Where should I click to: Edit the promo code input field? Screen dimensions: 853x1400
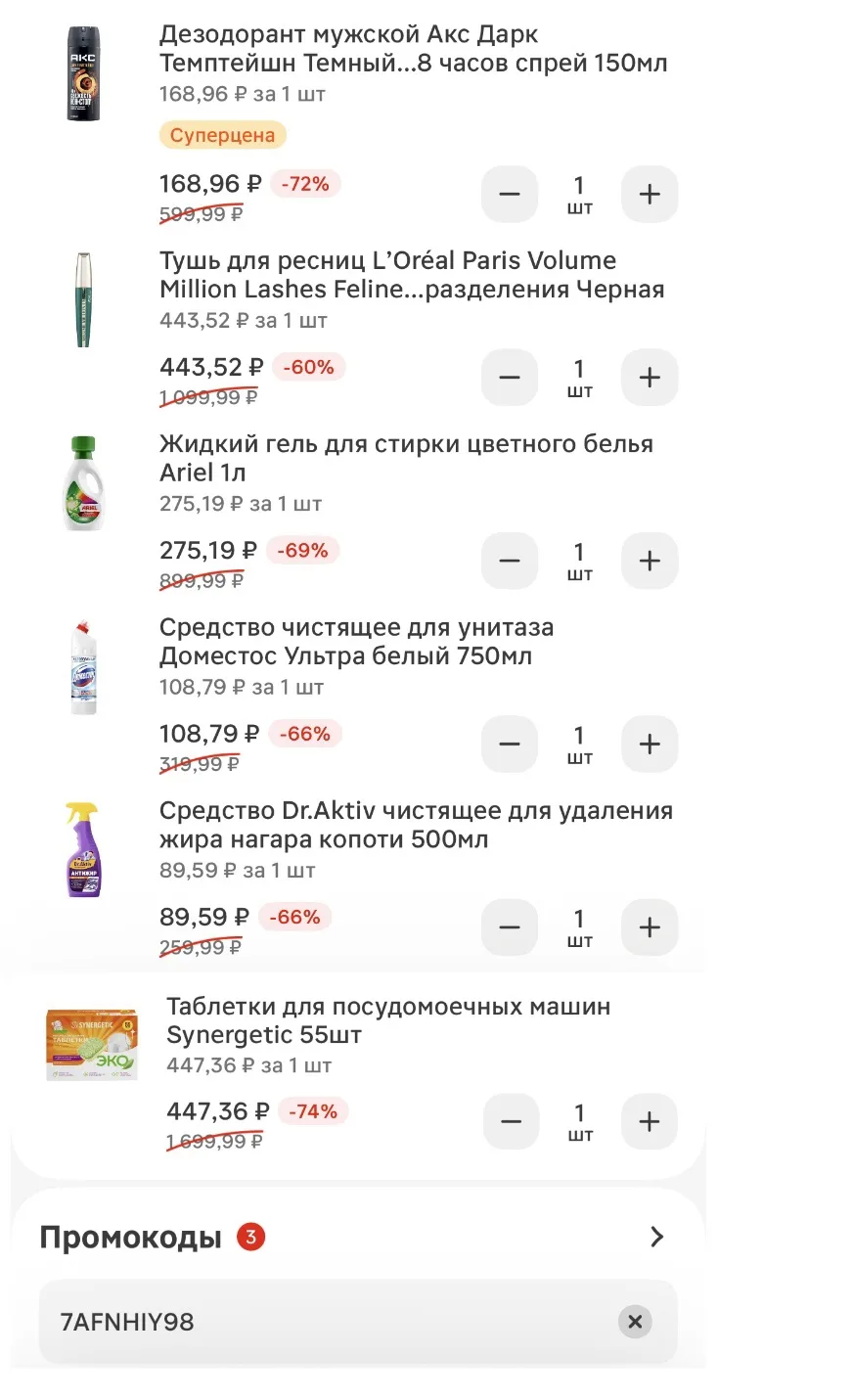[x=358, y=1322]
